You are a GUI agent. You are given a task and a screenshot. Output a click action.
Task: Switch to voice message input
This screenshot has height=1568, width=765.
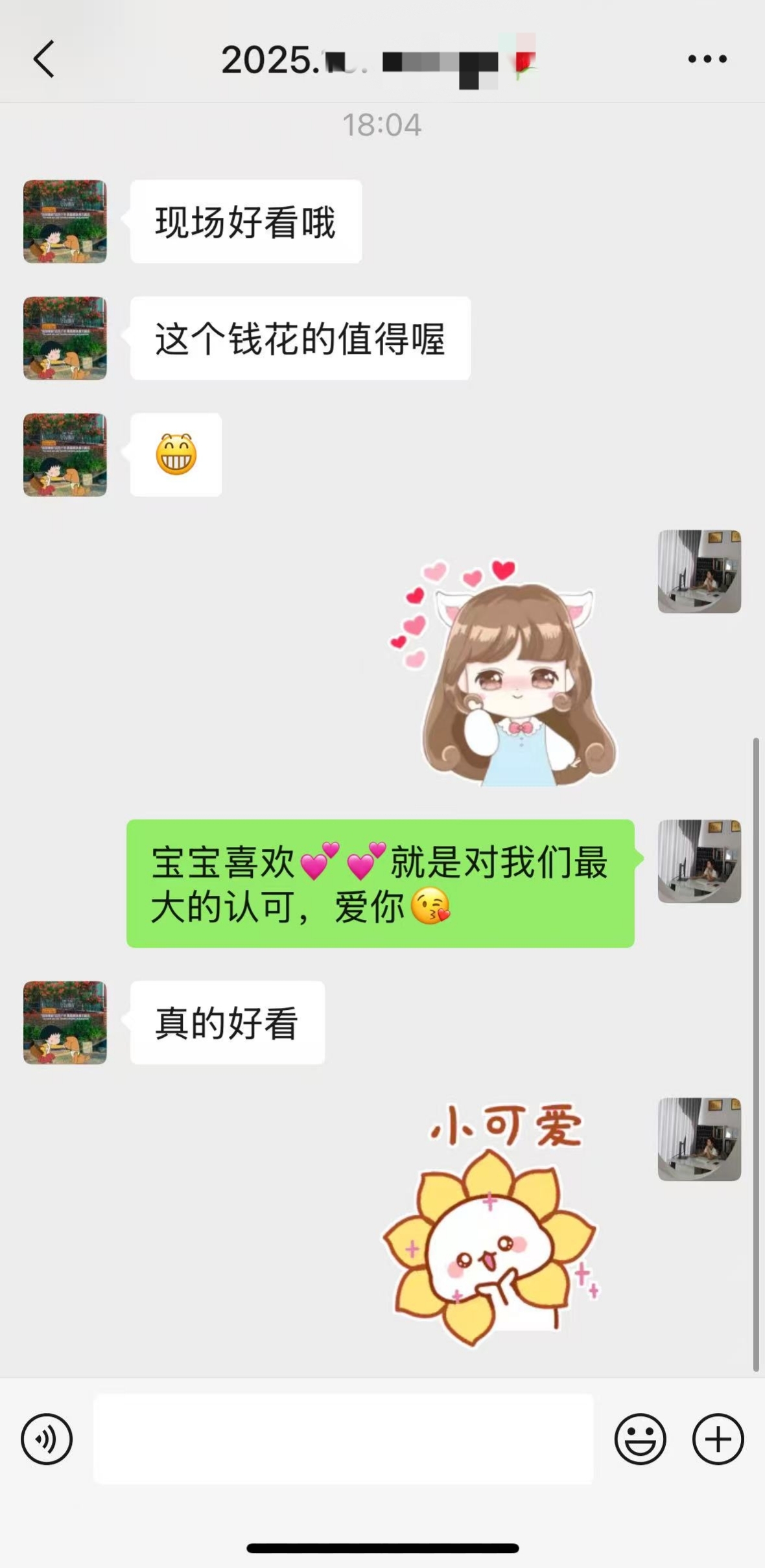[47, 1439]
